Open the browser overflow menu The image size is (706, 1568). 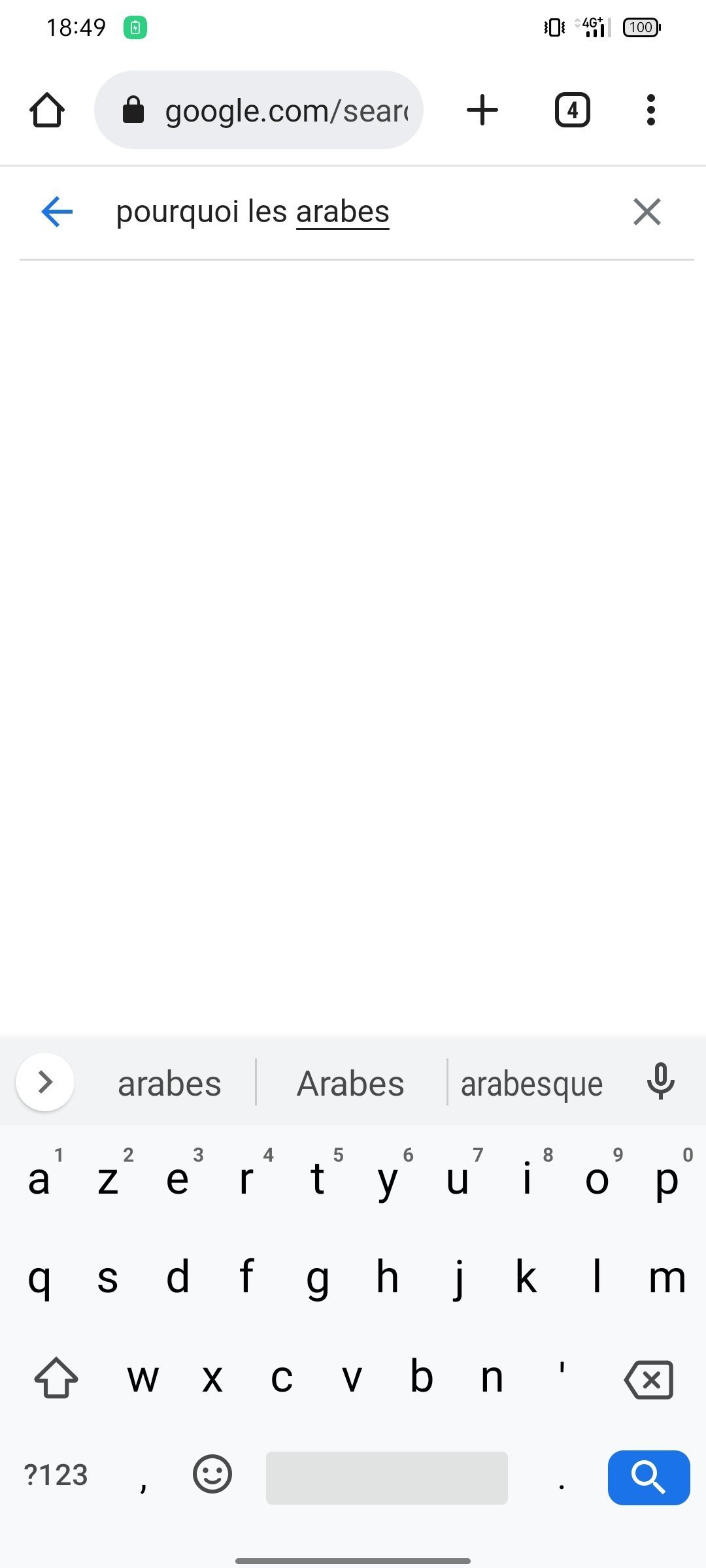650,110
